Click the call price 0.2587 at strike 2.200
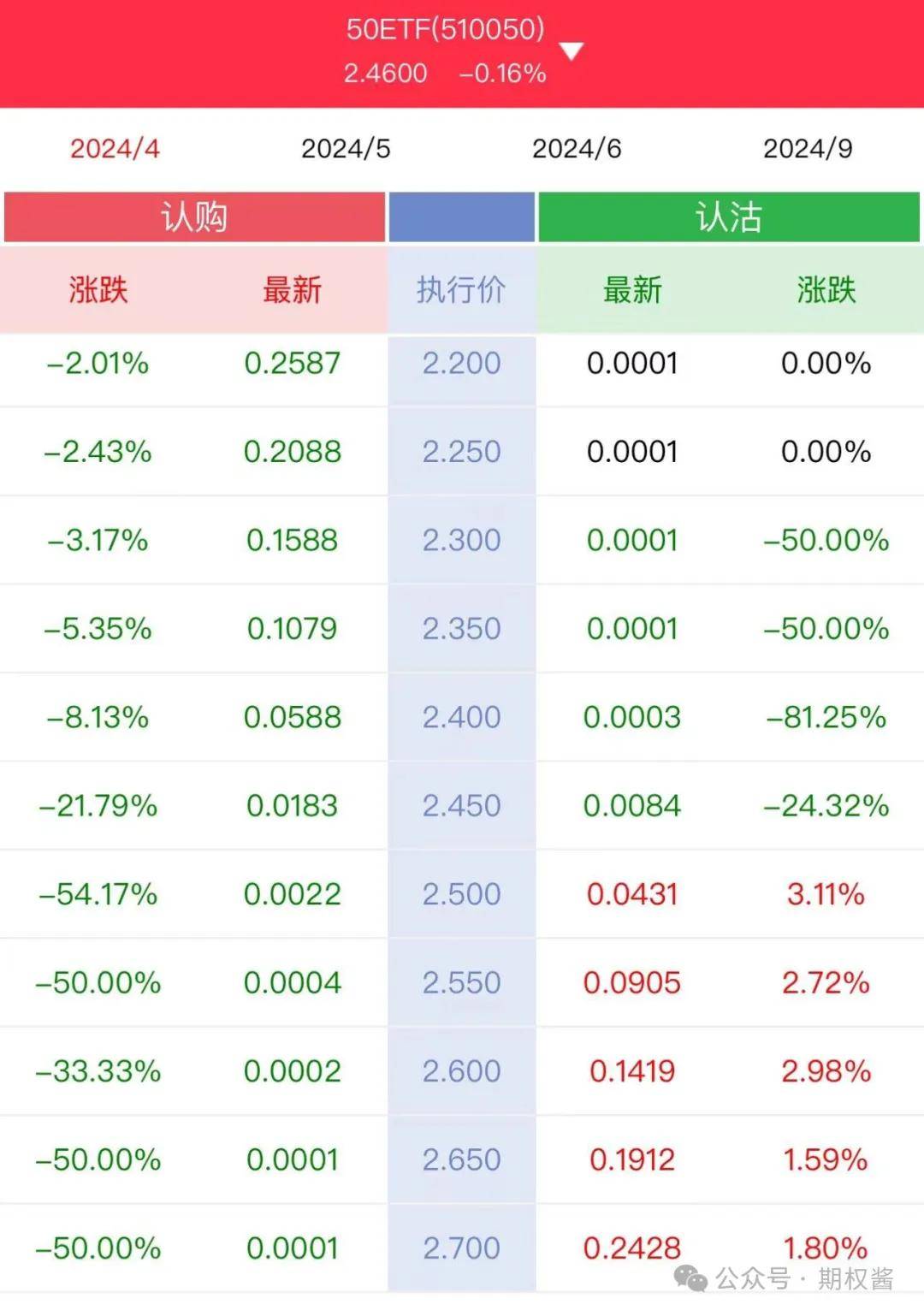 292,363
